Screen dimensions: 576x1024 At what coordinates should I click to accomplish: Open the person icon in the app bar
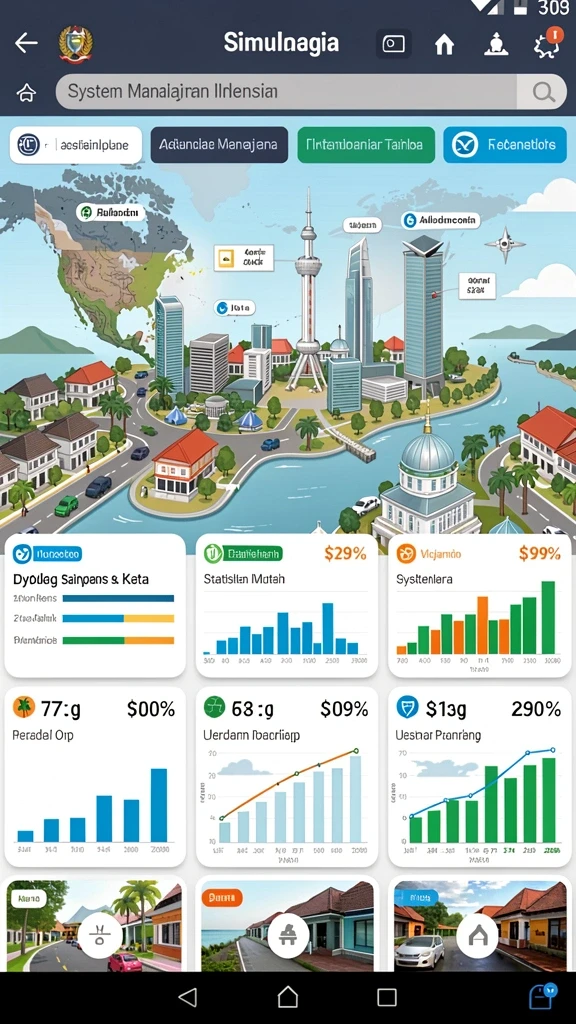(495, 44)
